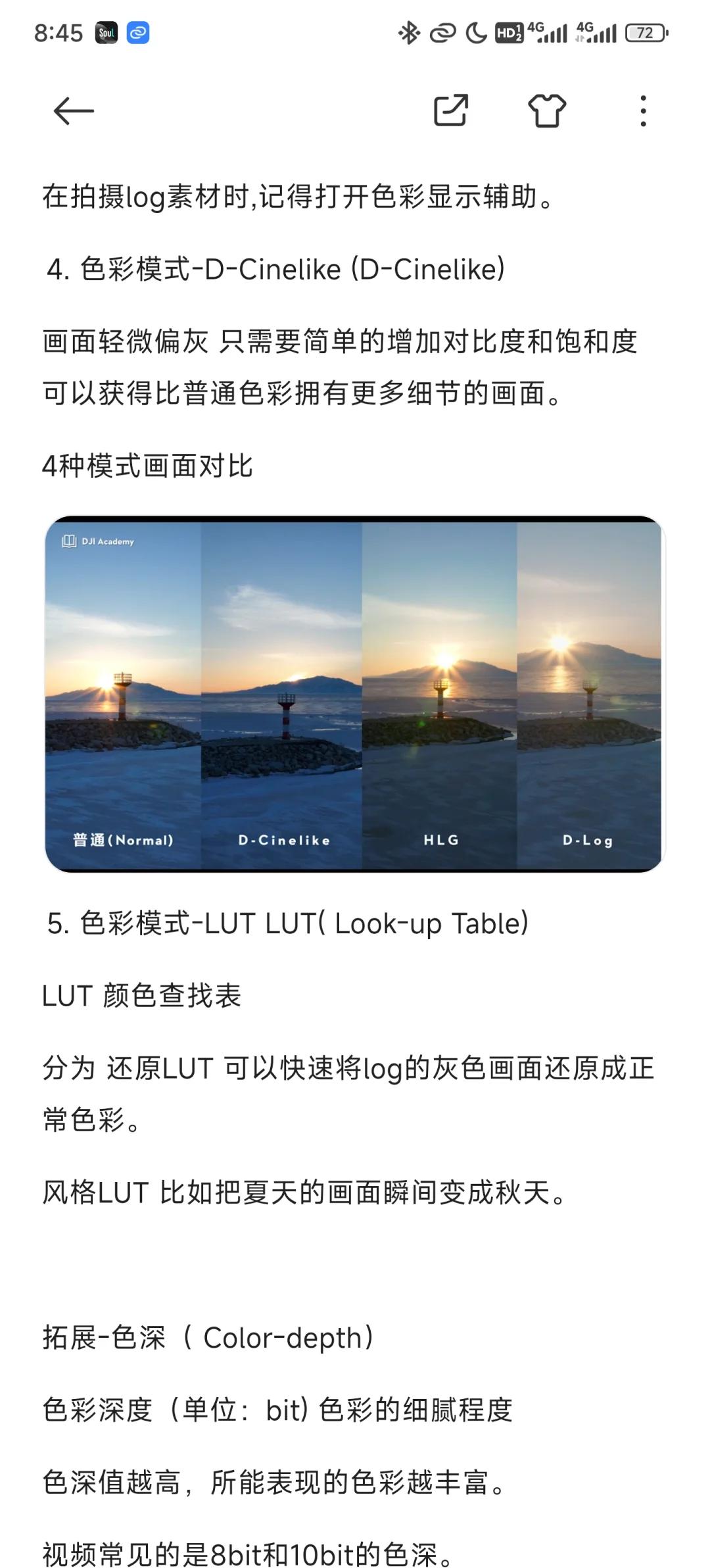Open the four color modes comparison image

[355, 694]
